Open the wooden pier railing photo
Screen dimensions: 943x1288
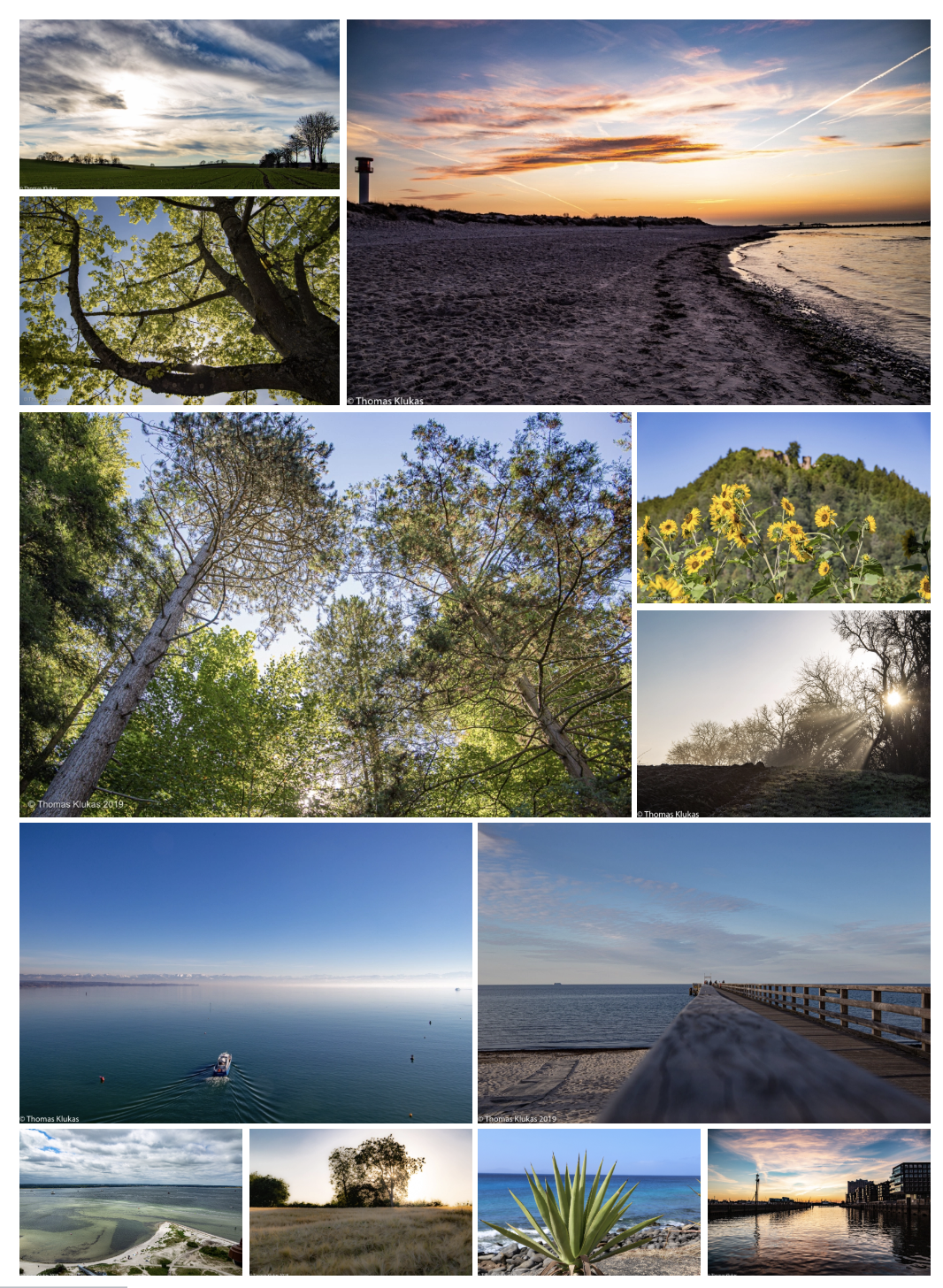703,972
